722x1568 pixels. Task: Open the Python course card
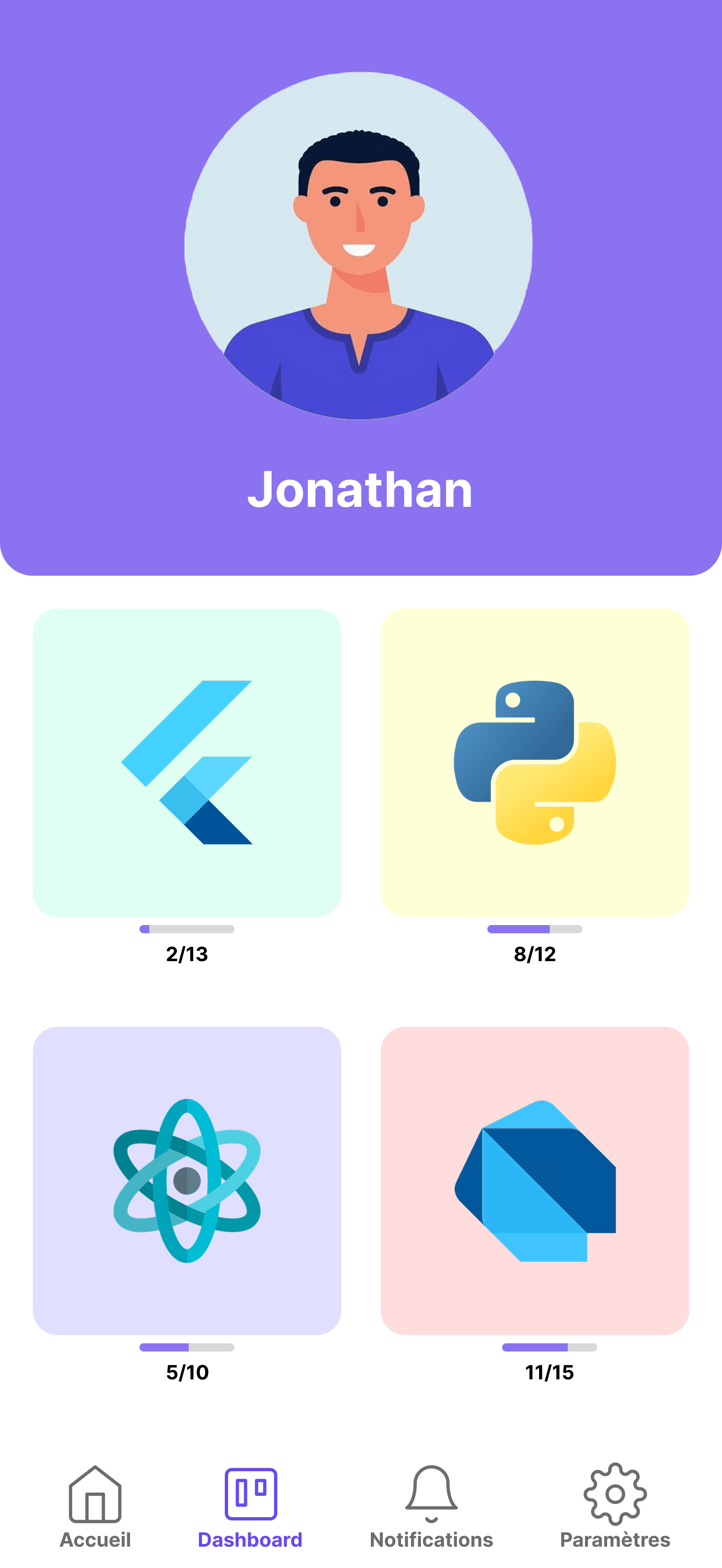[535, 762]
